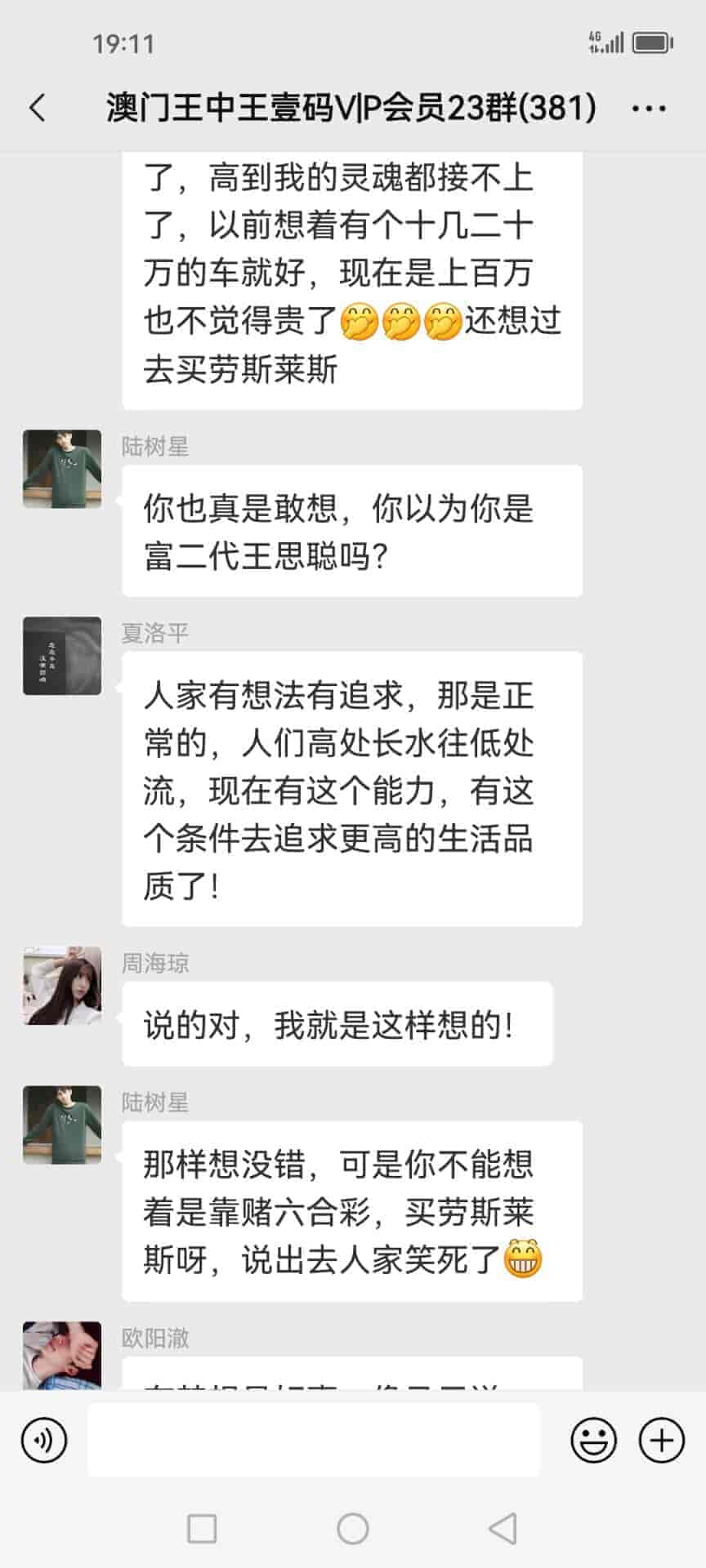Open the plus attachment menu

[661, 1440]
